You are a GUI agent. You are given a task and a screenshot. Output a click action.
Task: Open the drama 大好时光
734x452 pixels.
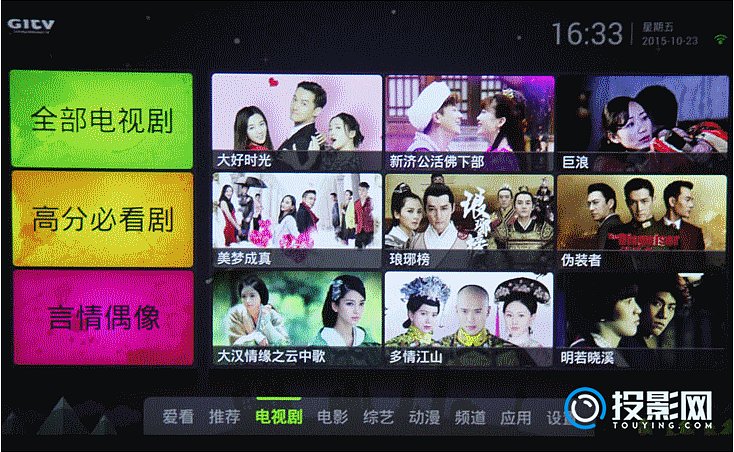click(x=297, y=122)
